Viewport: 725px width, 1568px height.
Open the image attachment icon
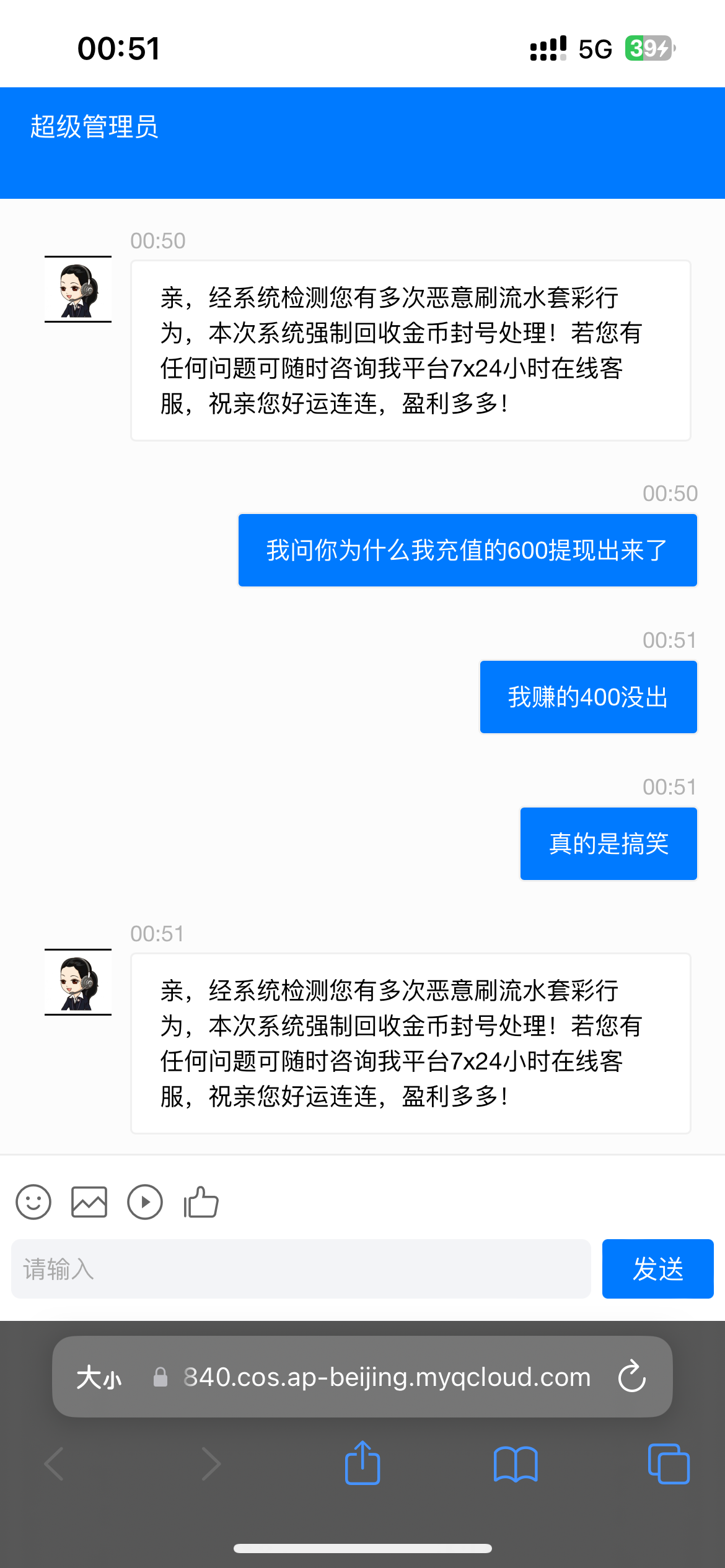pos(89,1201)
